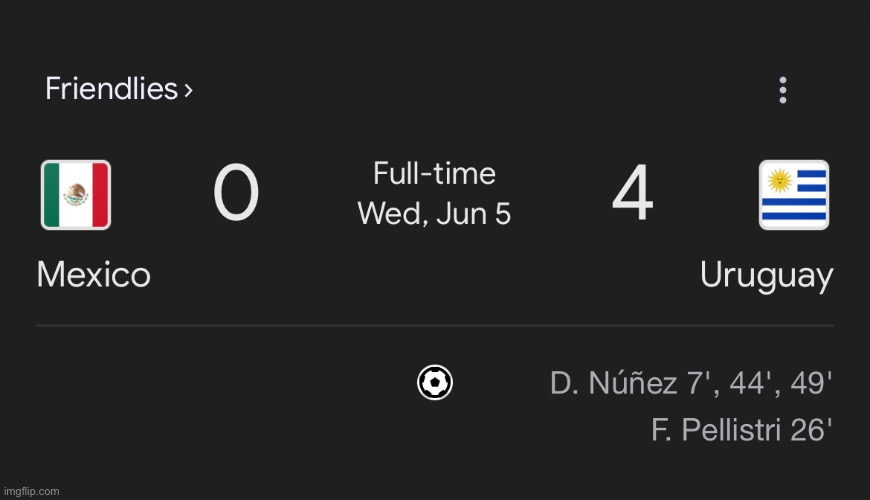The height and width of the screenshot is (500, 870).
Task: Open the Friendlies competition link
Action: 118,89
